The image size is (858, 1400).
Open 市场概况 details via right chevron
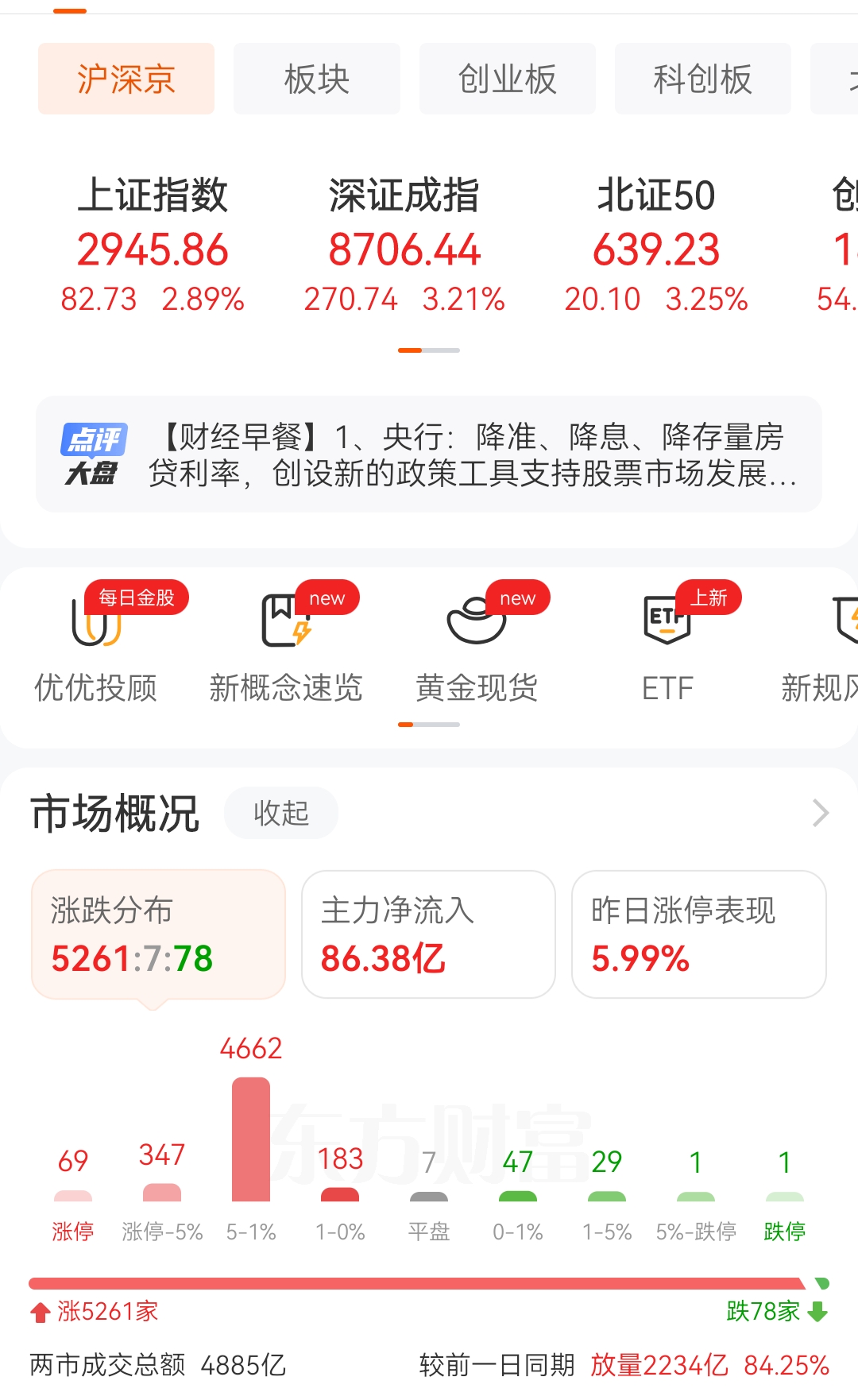coord(821,812)
